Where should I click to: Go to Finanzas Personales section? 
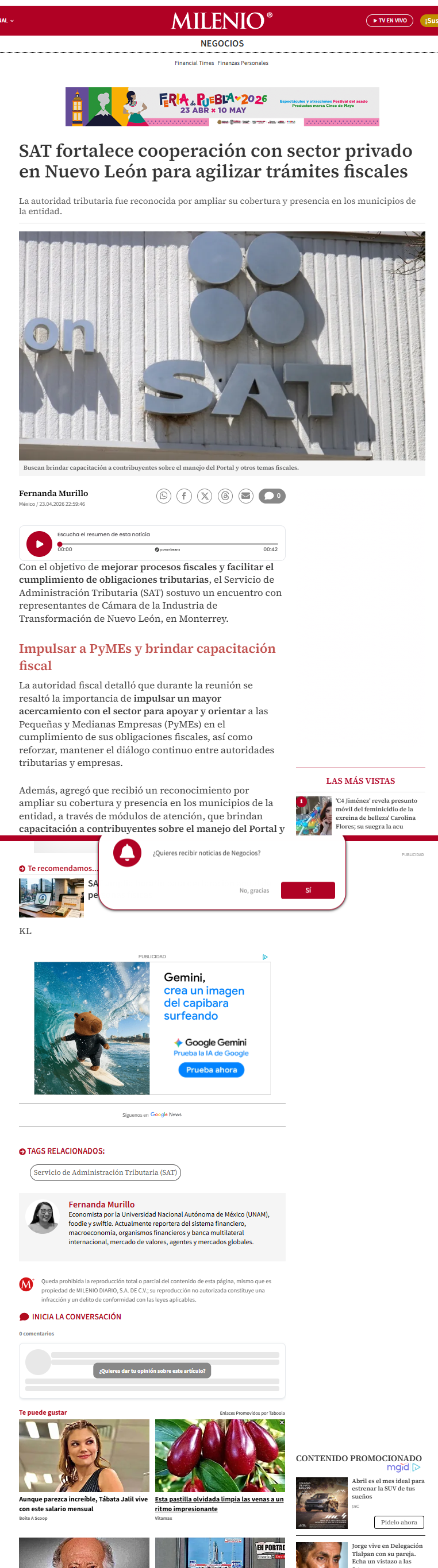point(243,63)
